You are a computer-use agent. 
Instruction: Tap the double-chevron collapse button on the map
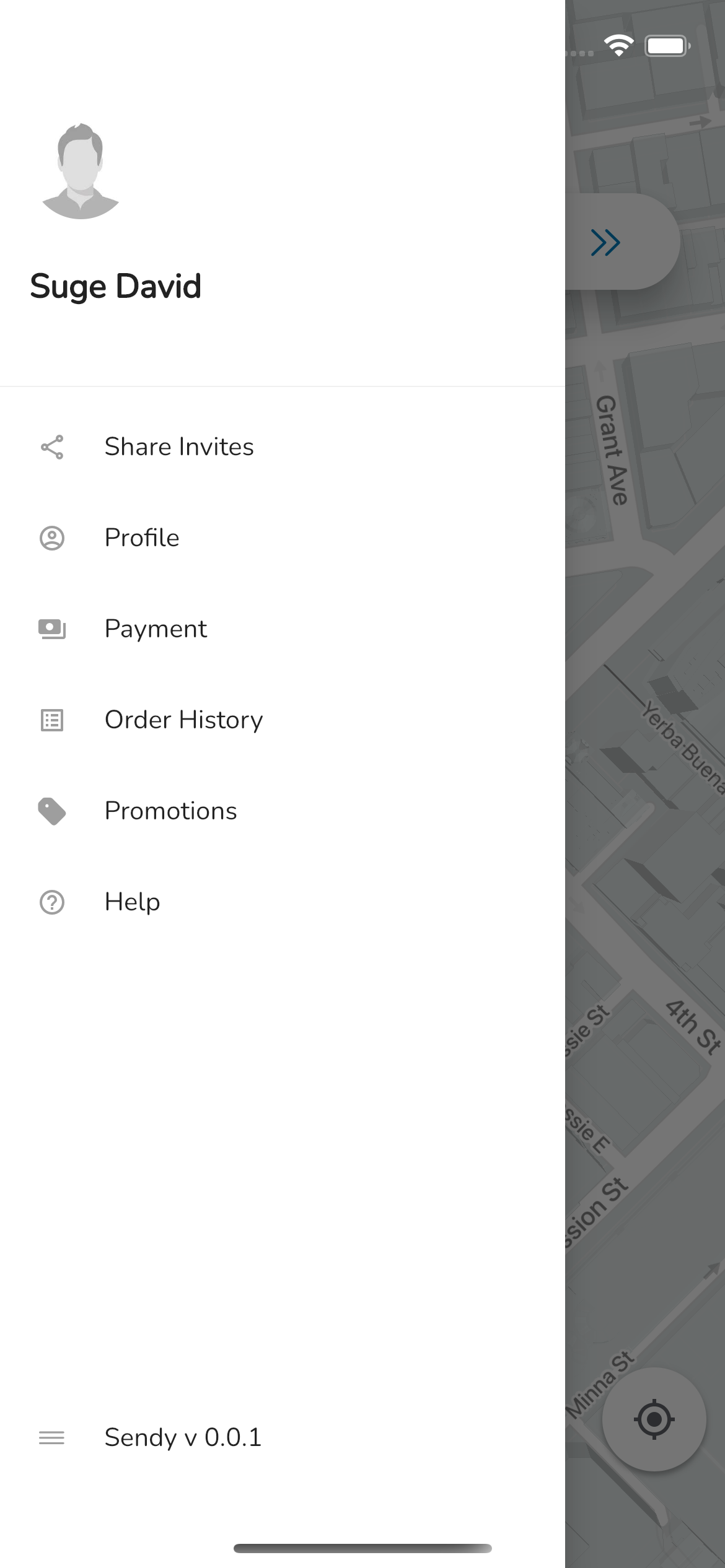[x=606, y=242]
